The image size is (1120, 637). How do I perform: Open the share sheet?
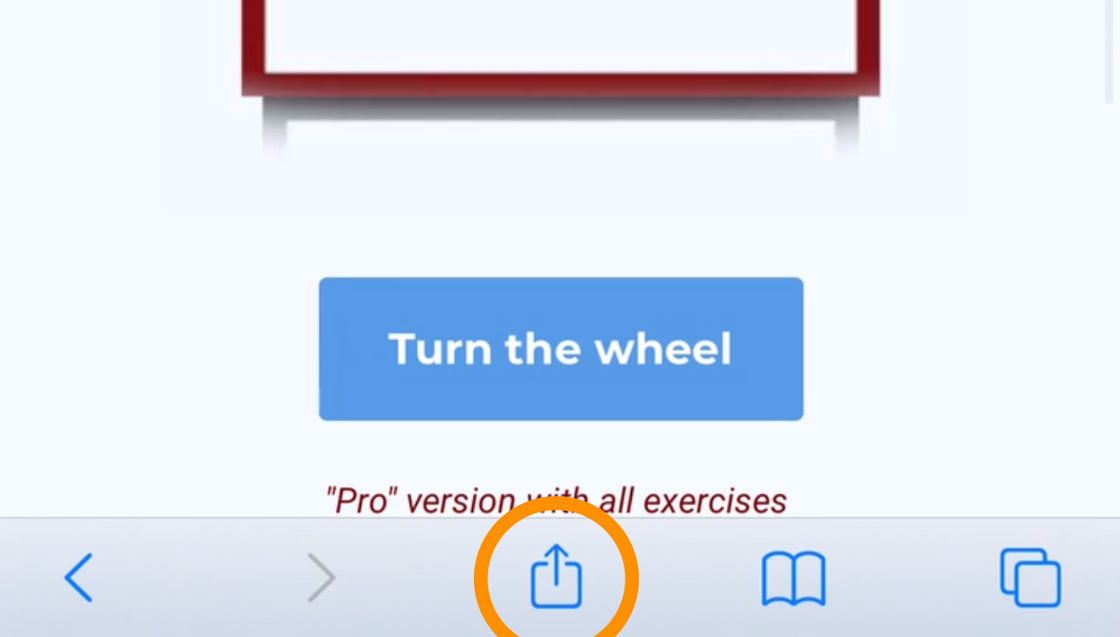pos(556,577)
